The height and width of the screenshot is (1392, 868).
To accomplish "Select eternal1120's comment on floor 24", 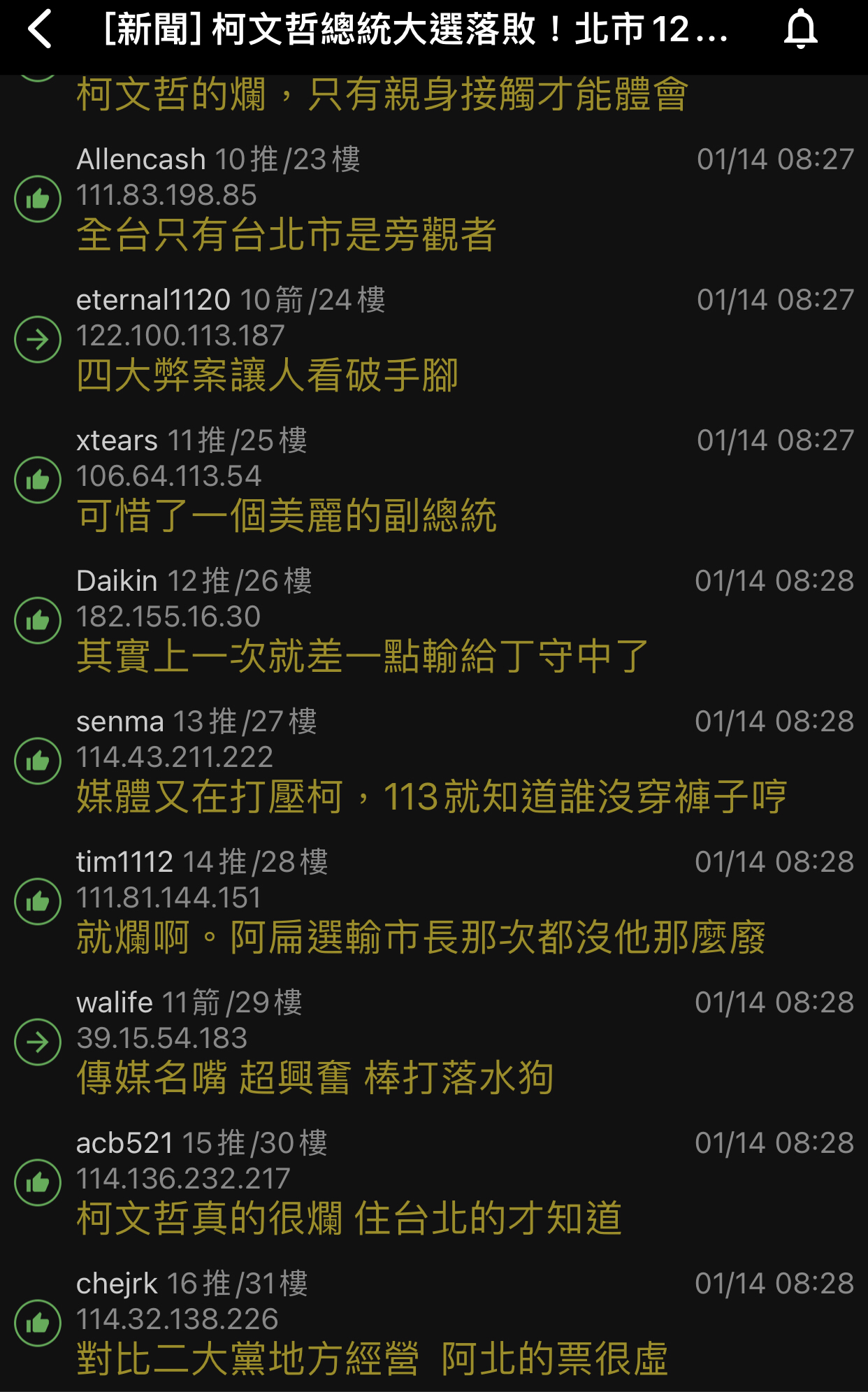I will tap(434, 340).
